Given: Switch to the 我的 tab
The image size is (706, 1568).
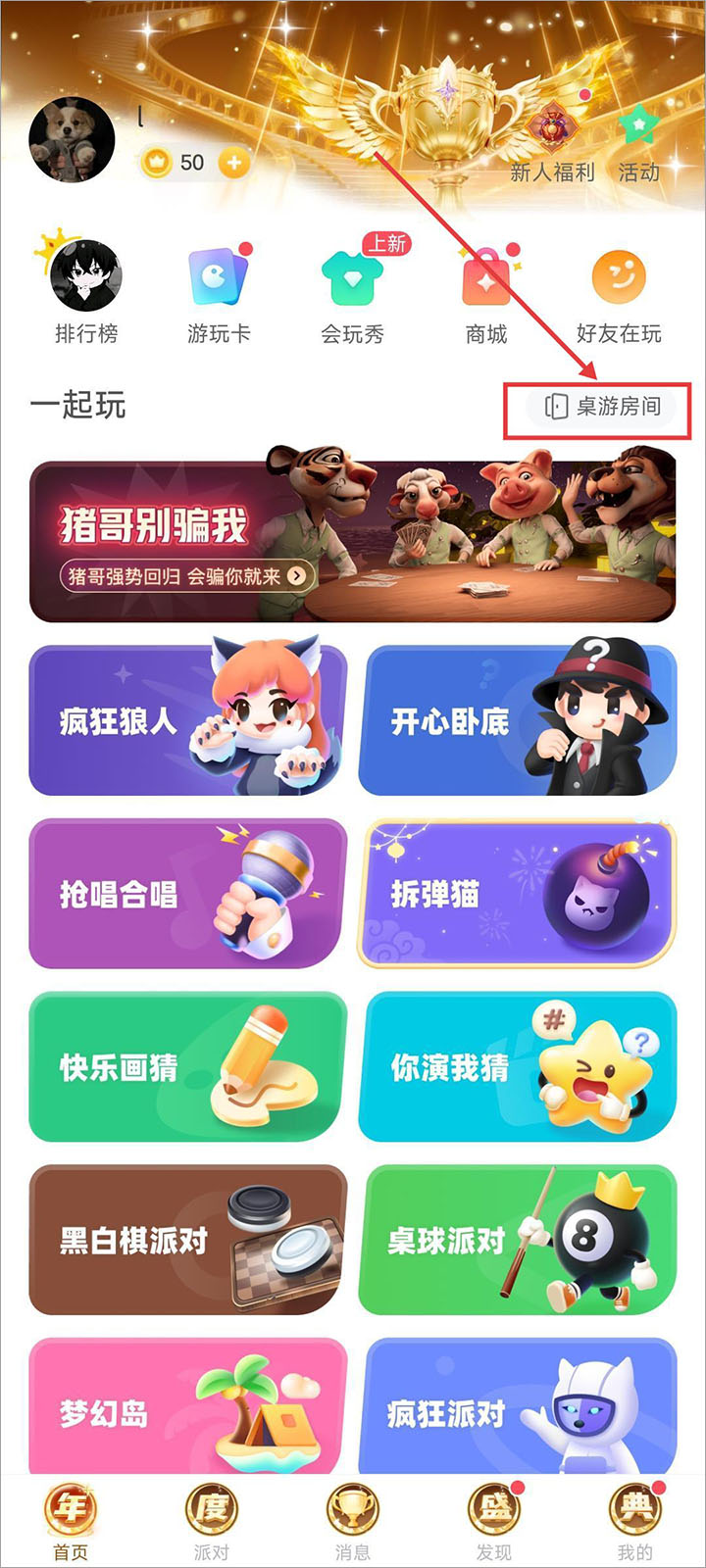Looking at the screenshot, I should pos(634,1521).
